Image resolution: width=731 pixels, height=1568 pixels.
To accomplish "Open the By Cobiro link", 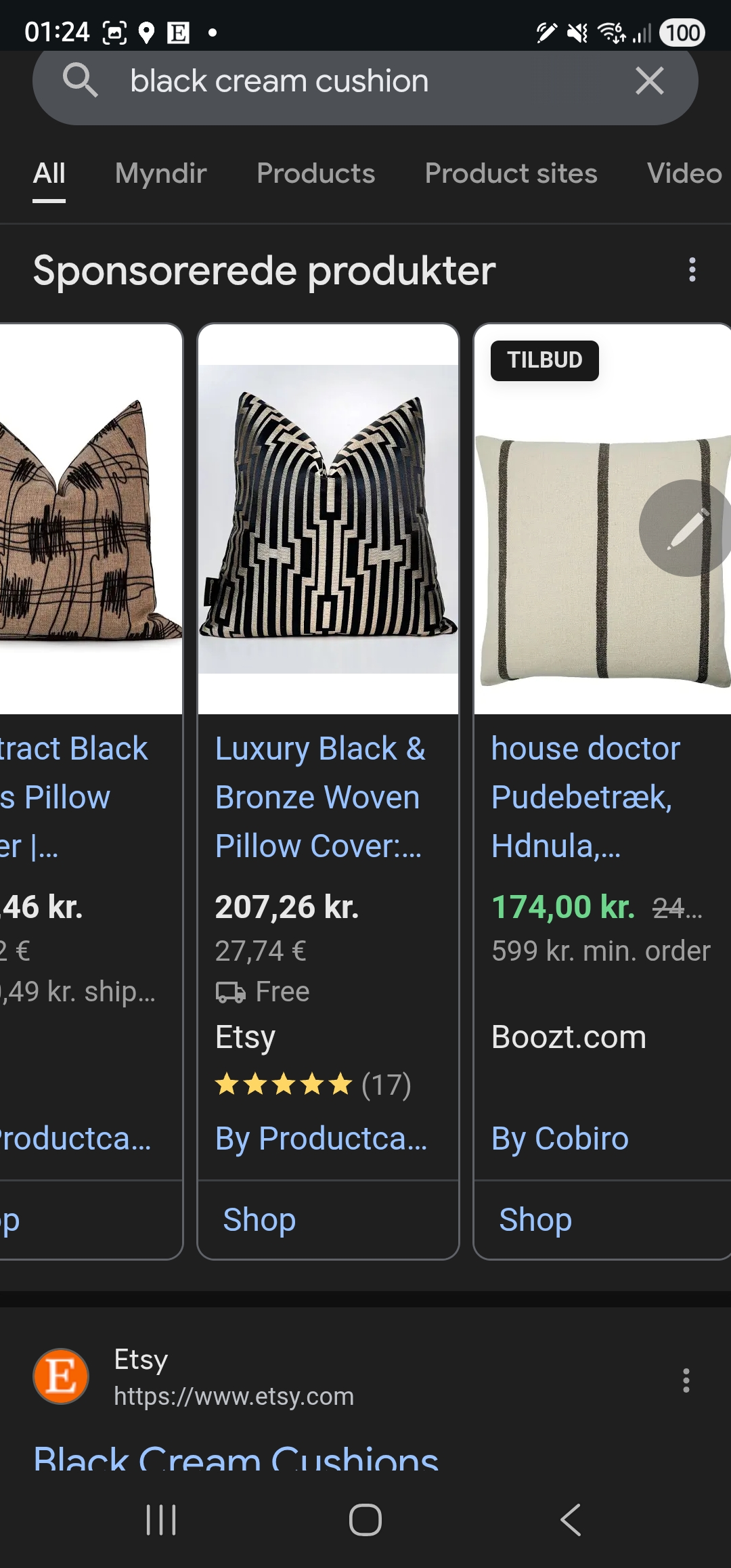I will pos(560,1138).
